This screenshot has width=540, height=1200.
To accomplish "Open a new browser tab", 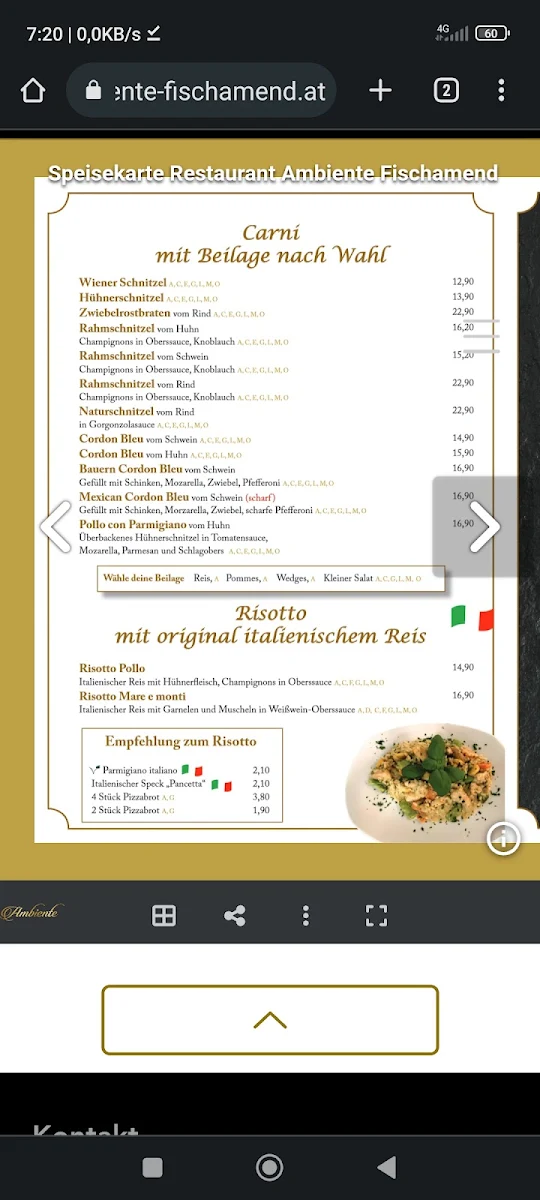I will (380, 91).
